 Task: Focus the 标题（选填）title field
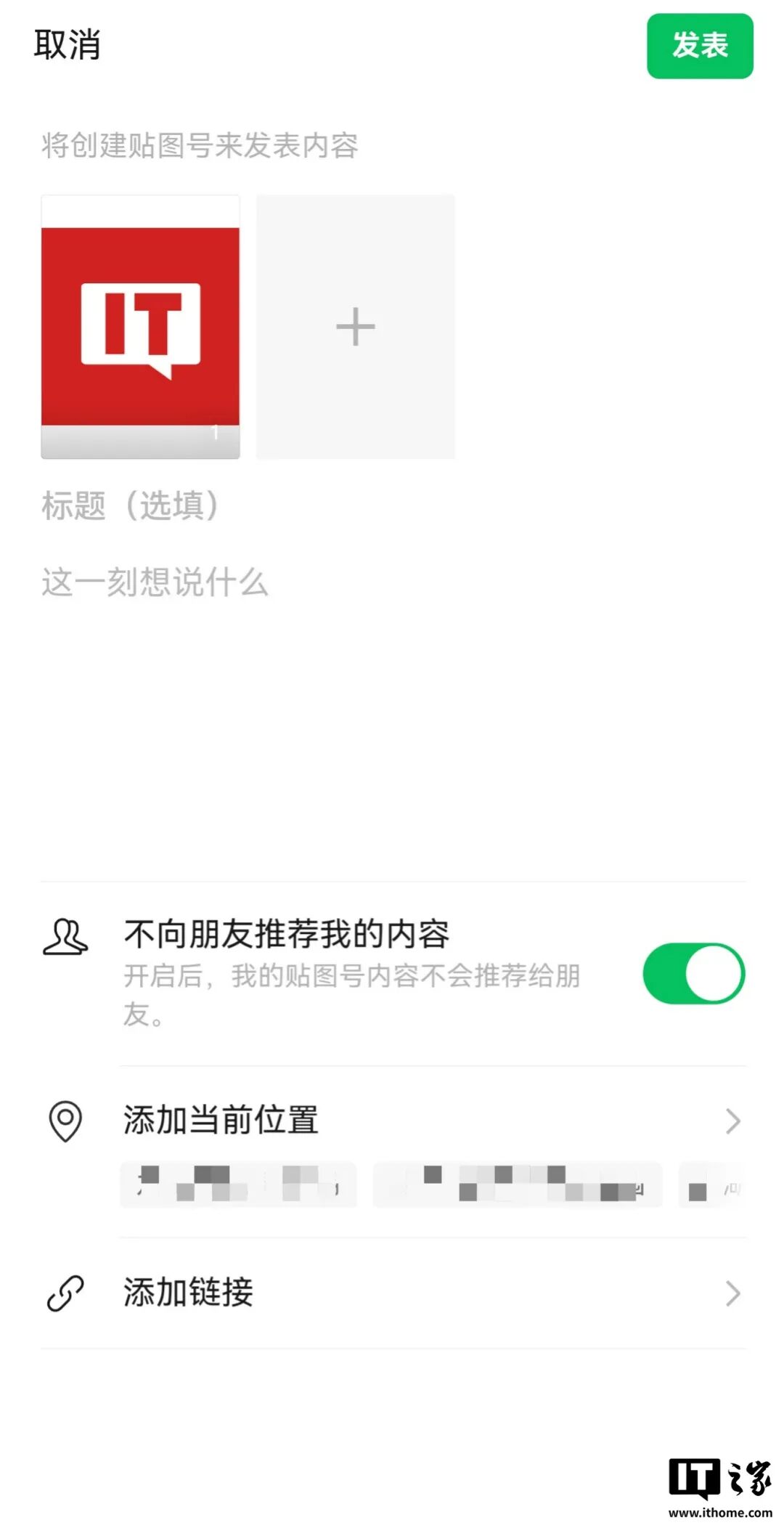point(392,505)
